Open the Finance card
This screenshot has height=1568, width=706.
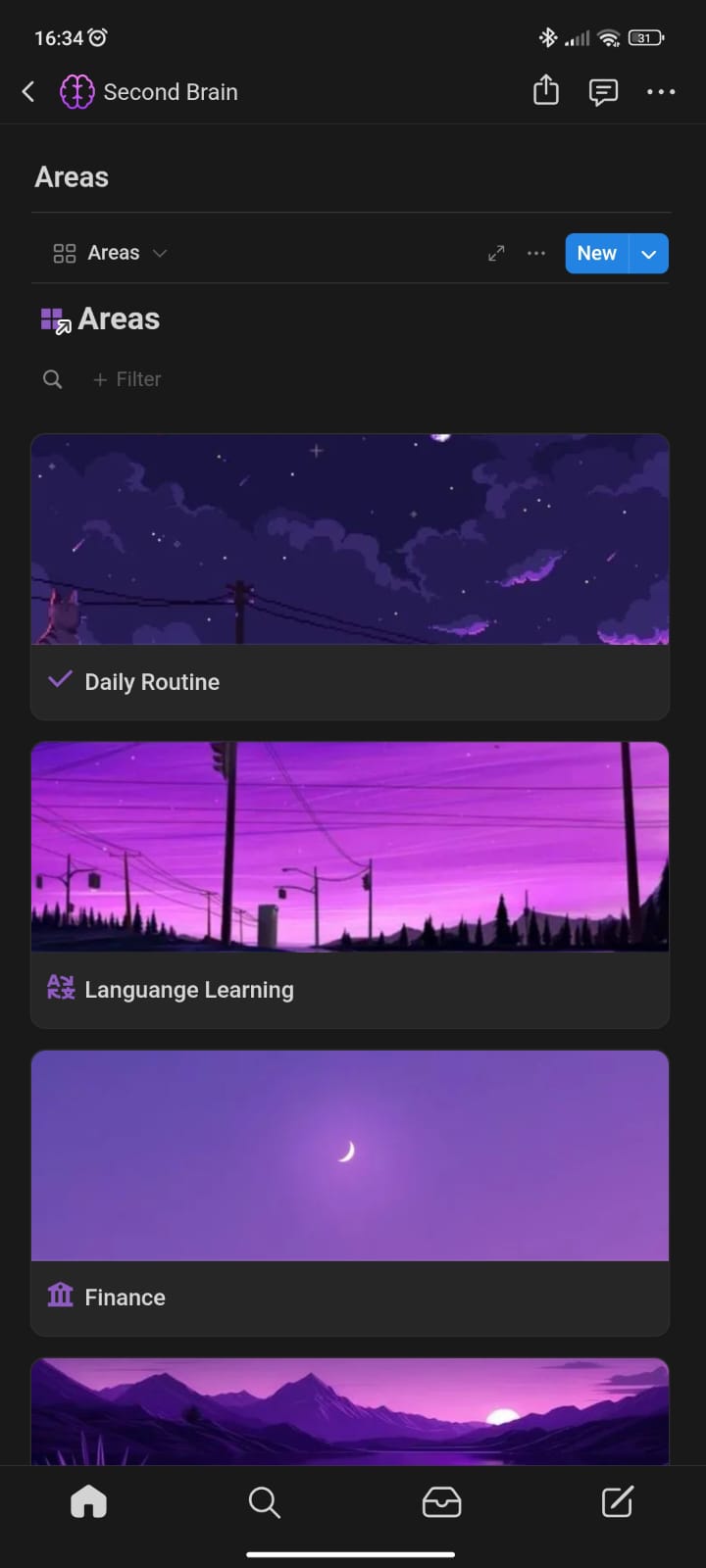click(x=350, y=1191)
